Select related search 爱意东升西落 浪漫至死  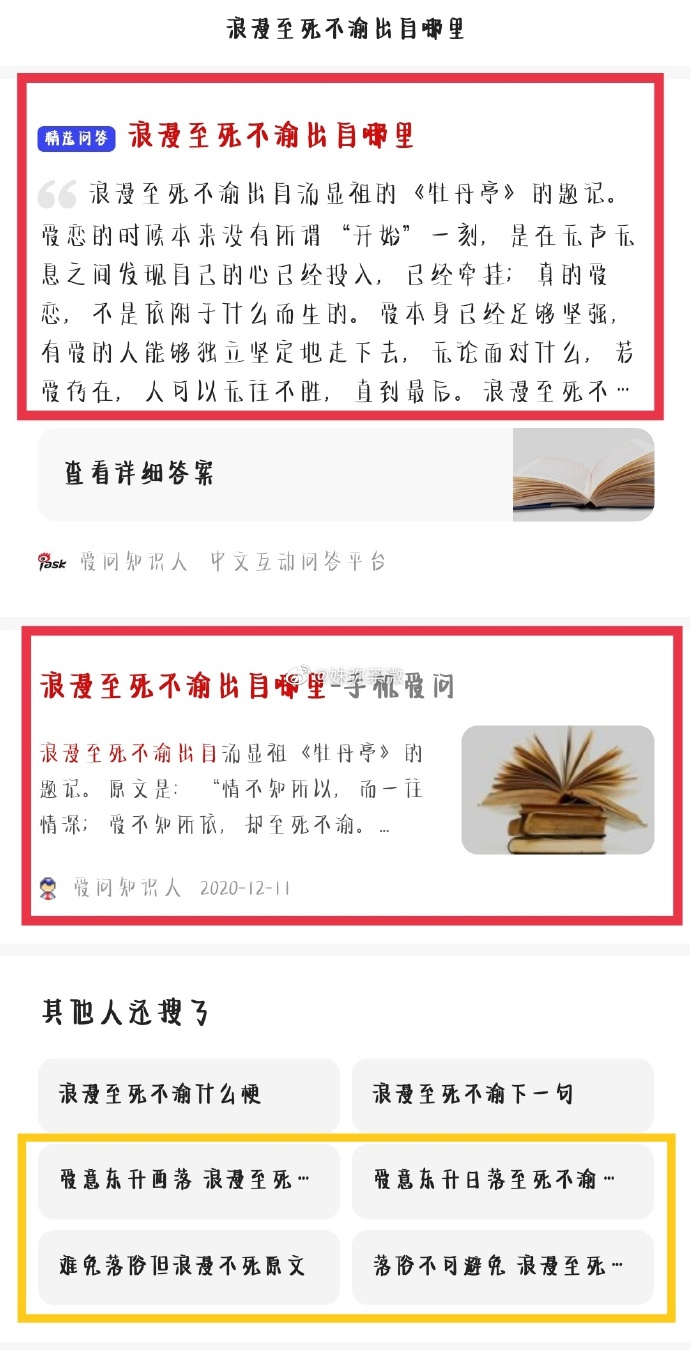point(188,1180)
